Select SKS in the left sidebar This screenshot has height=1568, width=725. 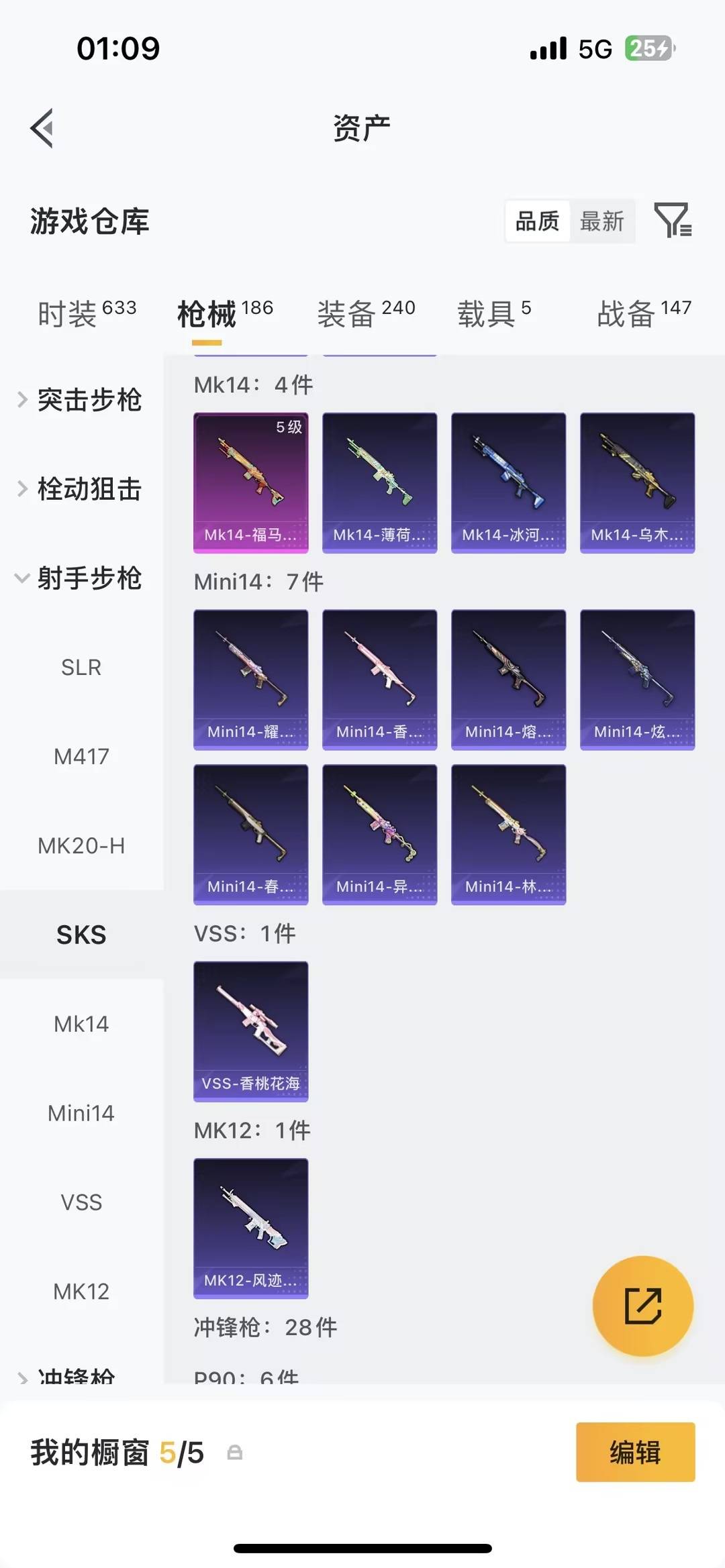[x=82, y=934]
